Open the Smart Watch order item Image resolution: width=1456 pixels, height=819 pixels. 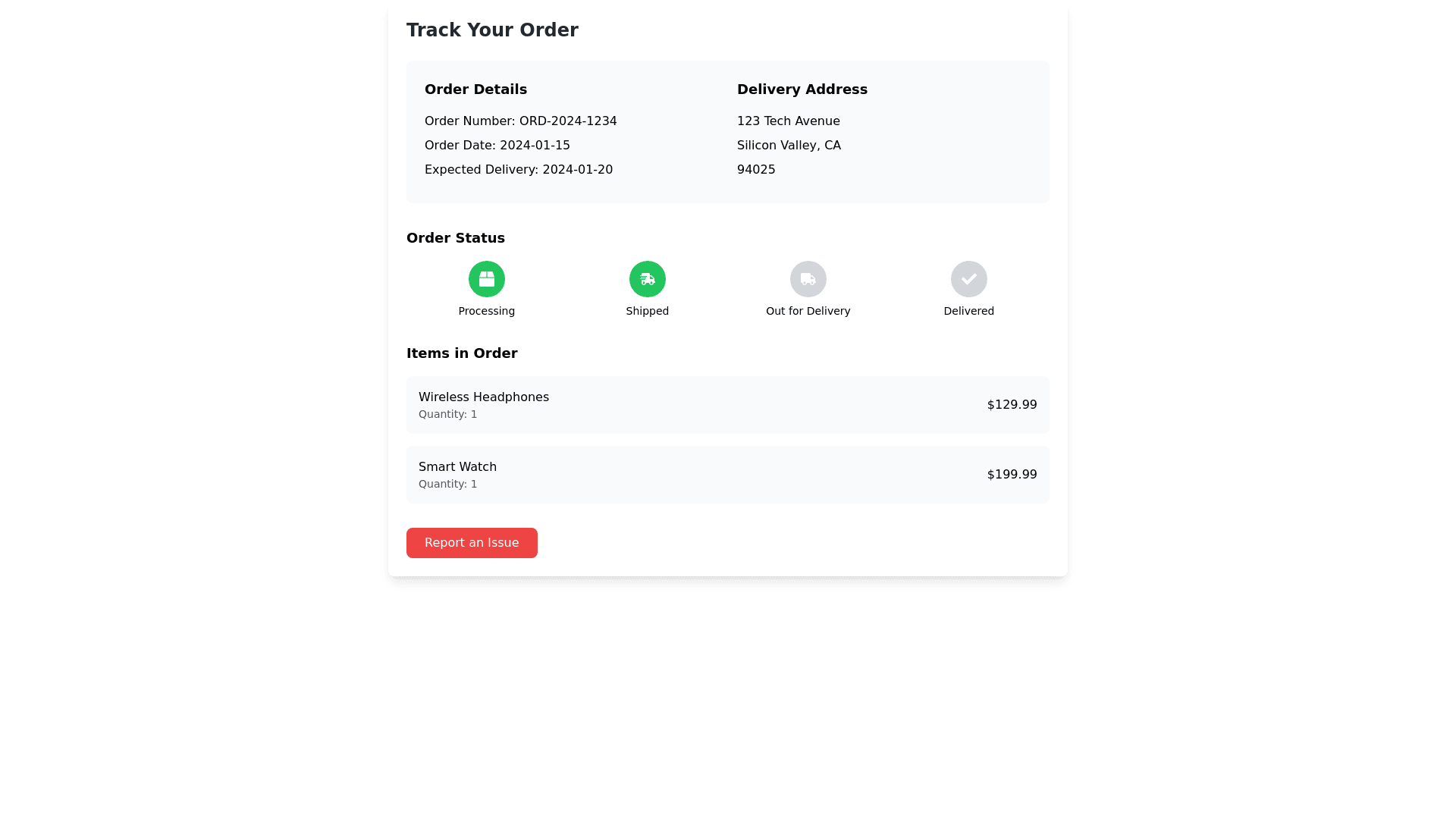726,475
